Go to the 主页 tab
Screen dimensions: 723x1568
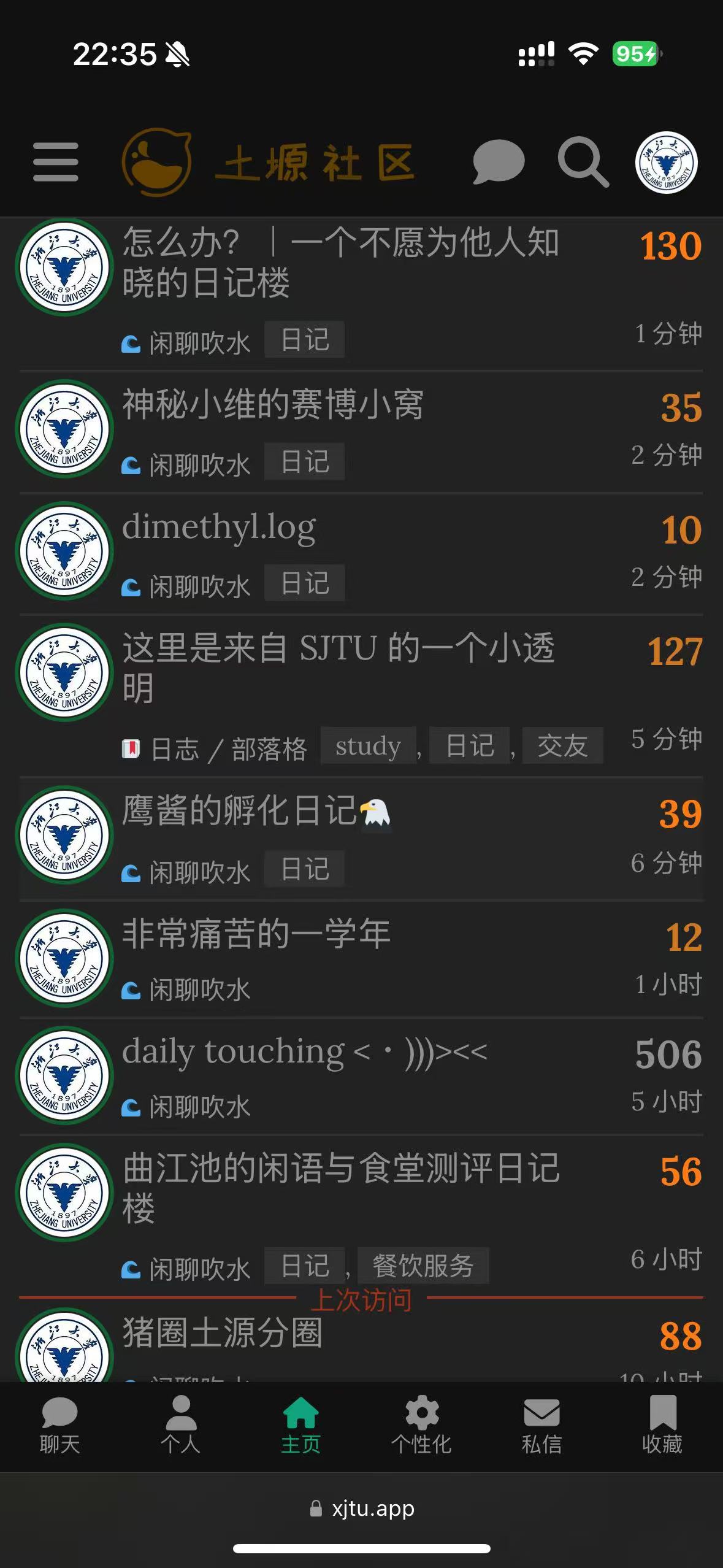click(300, 1424)
